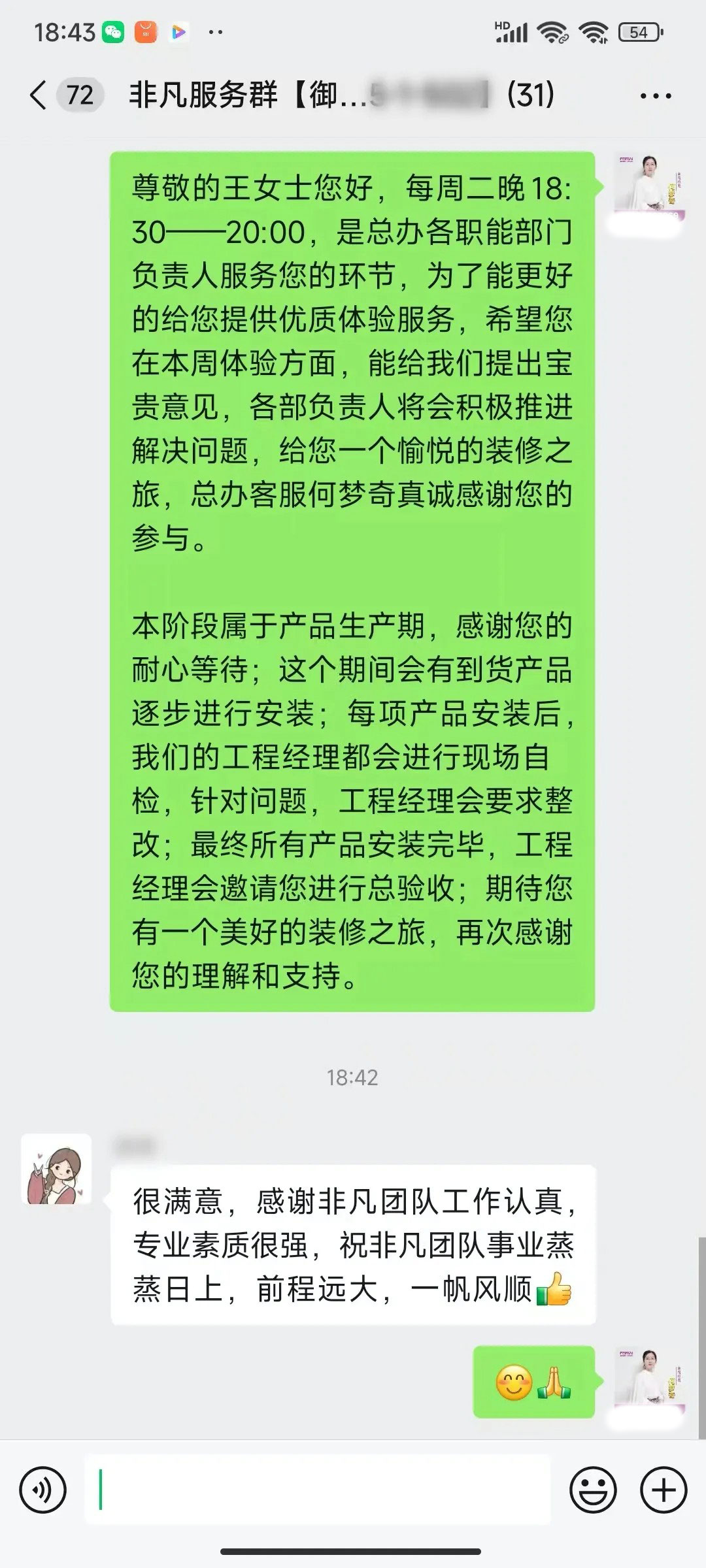View the cartoon girl avatar's profile

[x=56, y=1169]
